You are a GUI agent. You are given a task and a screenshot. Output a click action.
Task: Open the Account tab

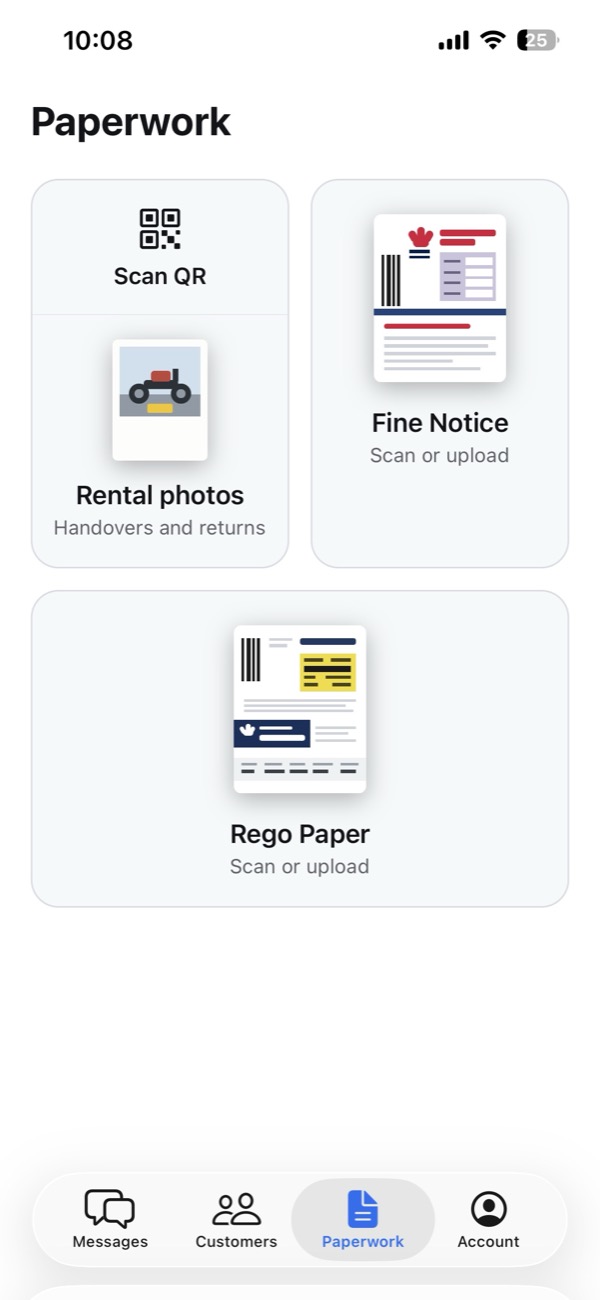pos(488,1219)
